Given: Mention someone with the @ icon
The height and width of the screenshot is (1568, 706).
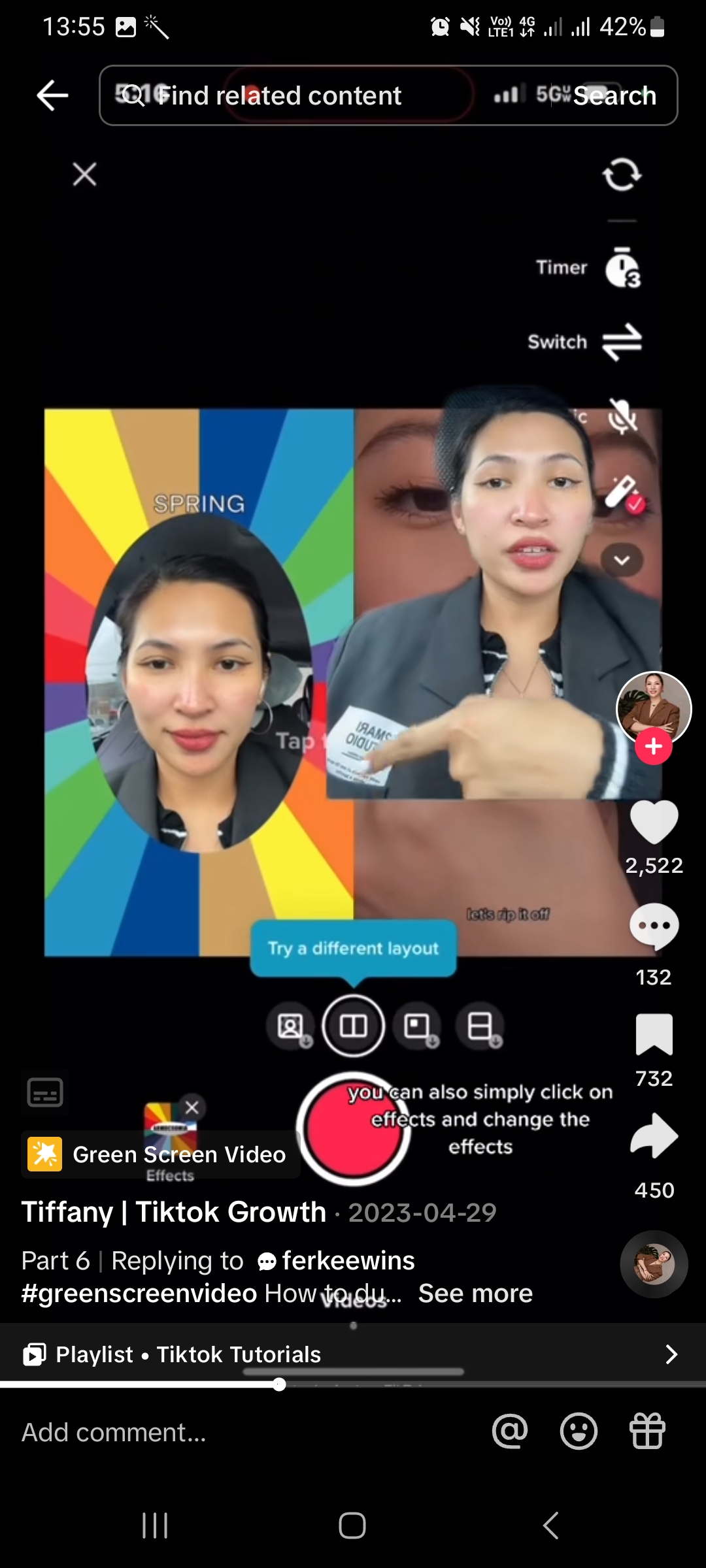Looking at the screenshot, I should coord(510,1432).
